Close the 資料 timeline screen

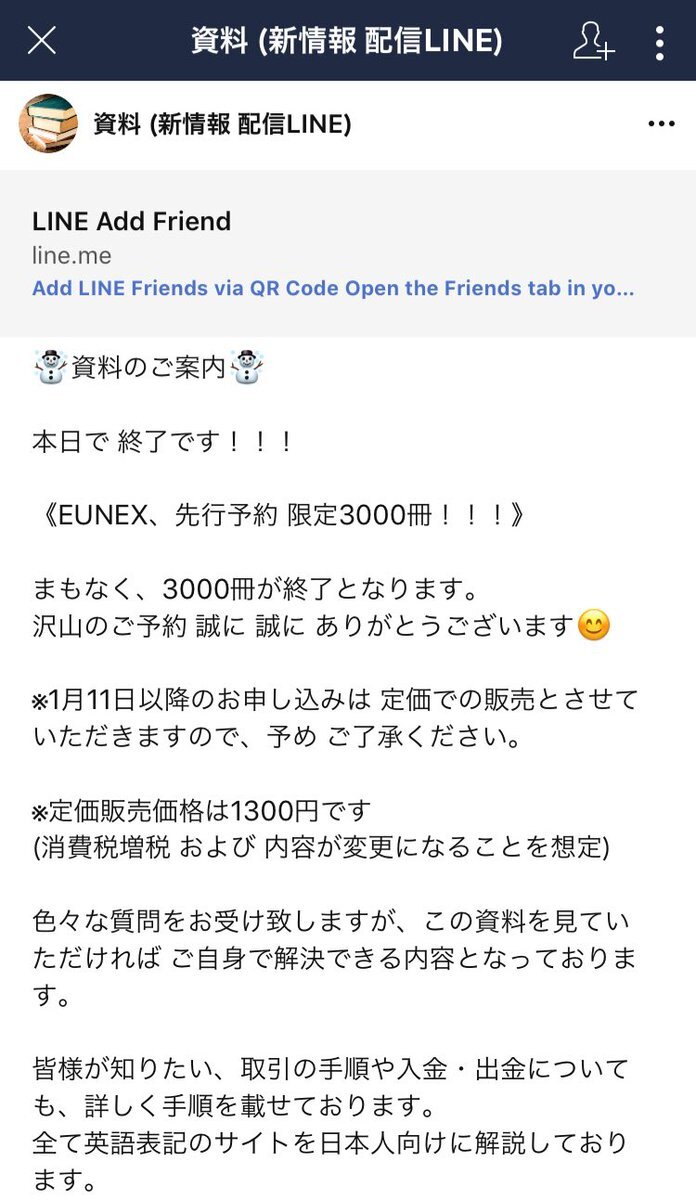[x=41, y=40]
